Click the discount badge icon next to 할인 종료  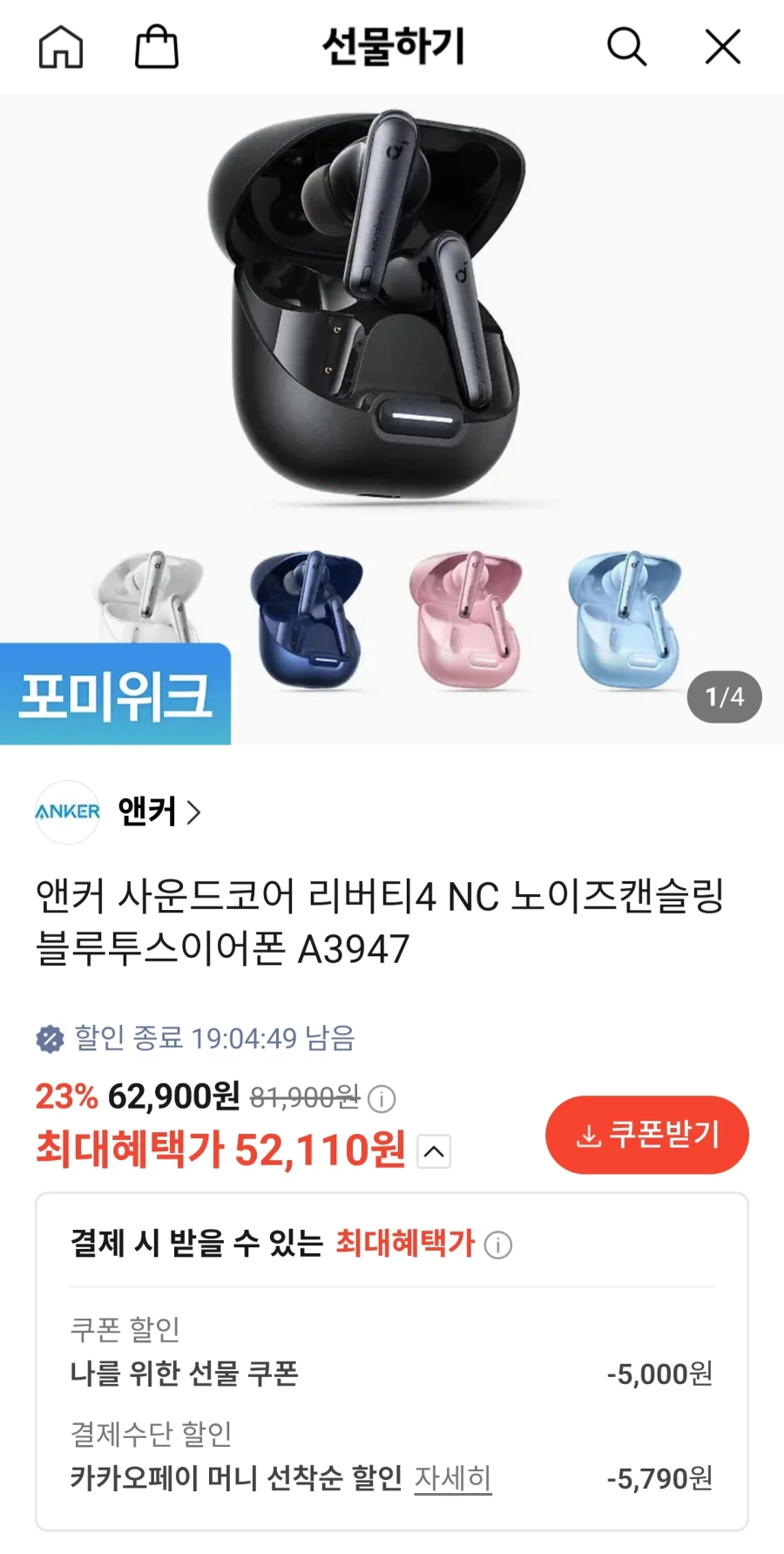[x=51, y=1039]
